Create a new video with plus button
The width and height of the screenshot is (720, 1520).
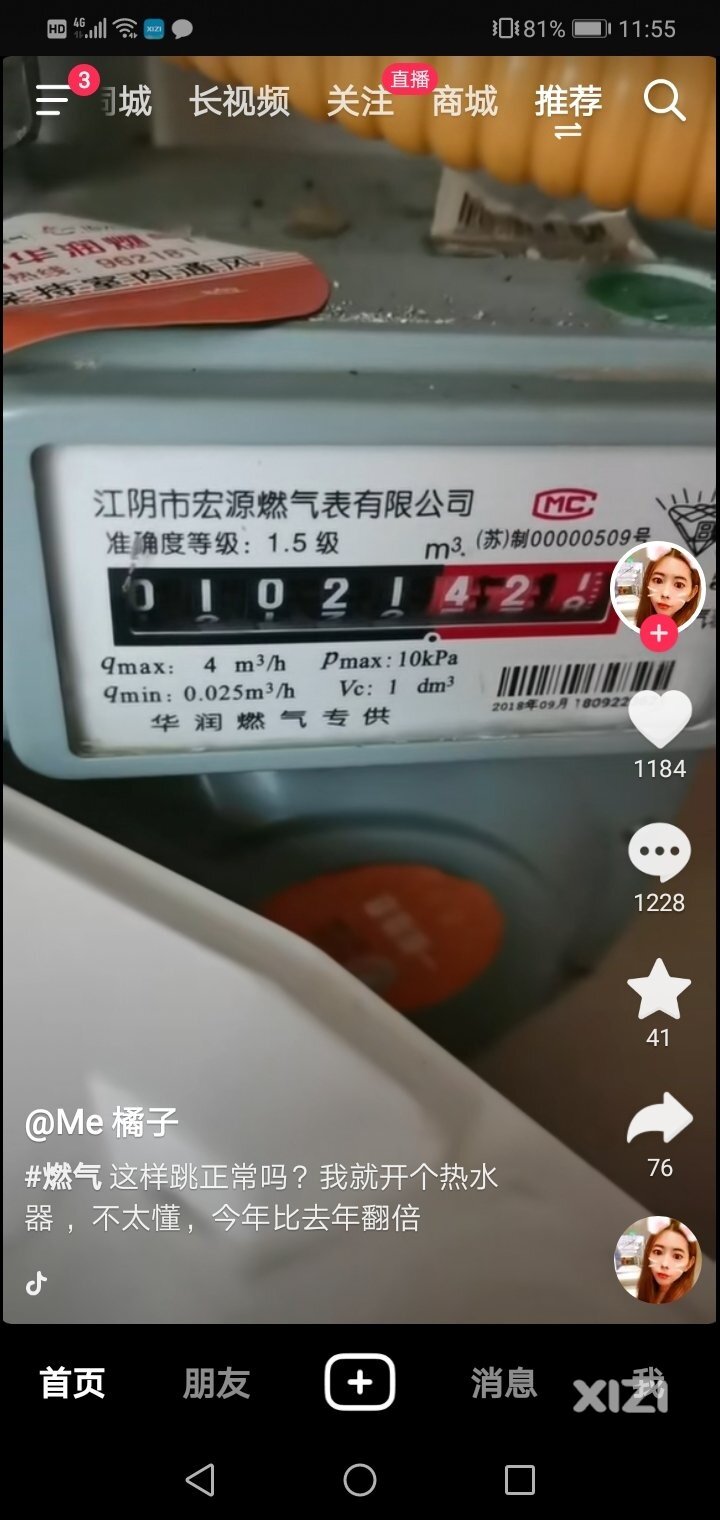coord(360,1382)
